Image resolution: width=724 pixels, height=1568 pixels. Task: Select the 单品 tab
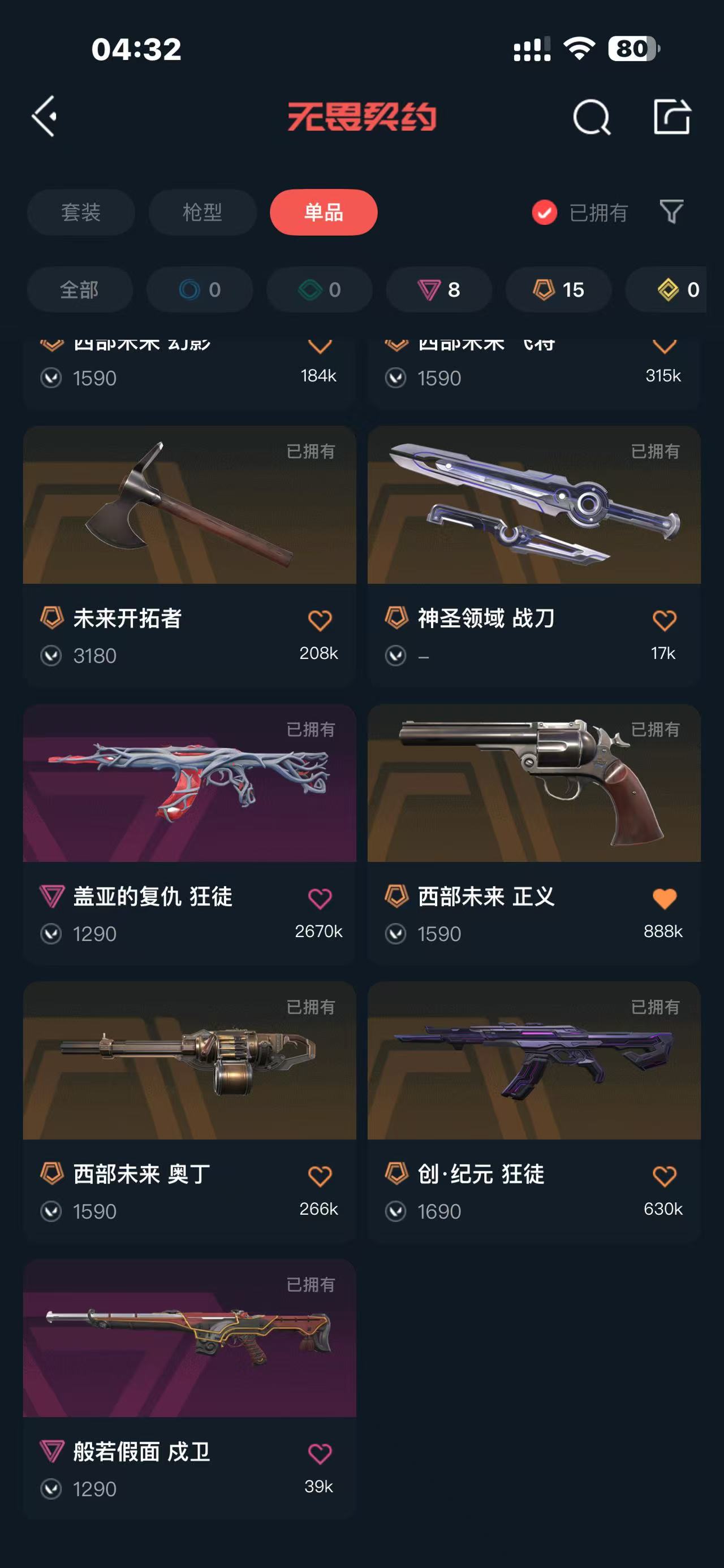coord(324,213)
